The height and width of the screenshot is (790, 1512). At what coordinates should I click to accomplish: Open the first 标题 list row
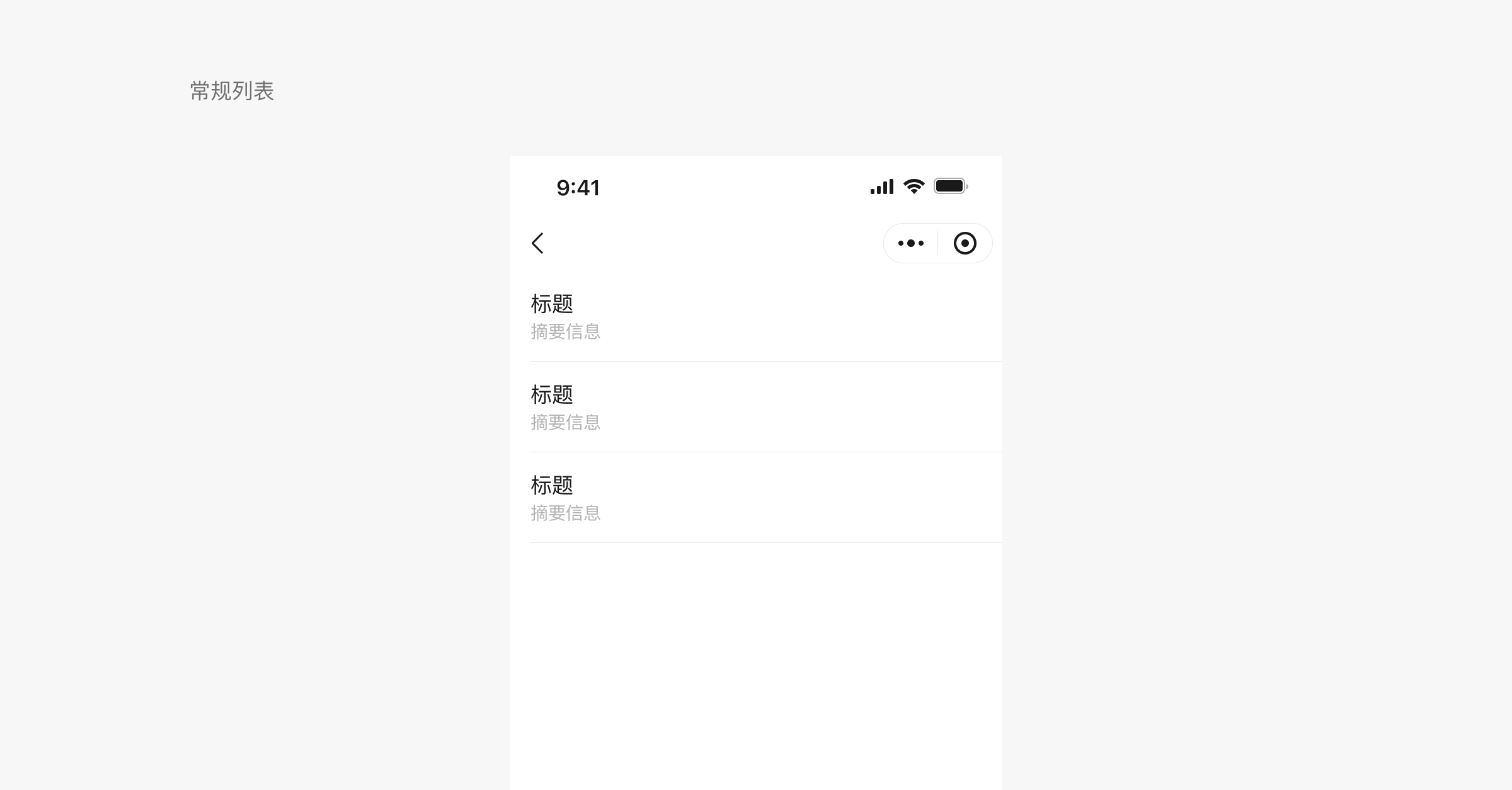tap(756, 316)
